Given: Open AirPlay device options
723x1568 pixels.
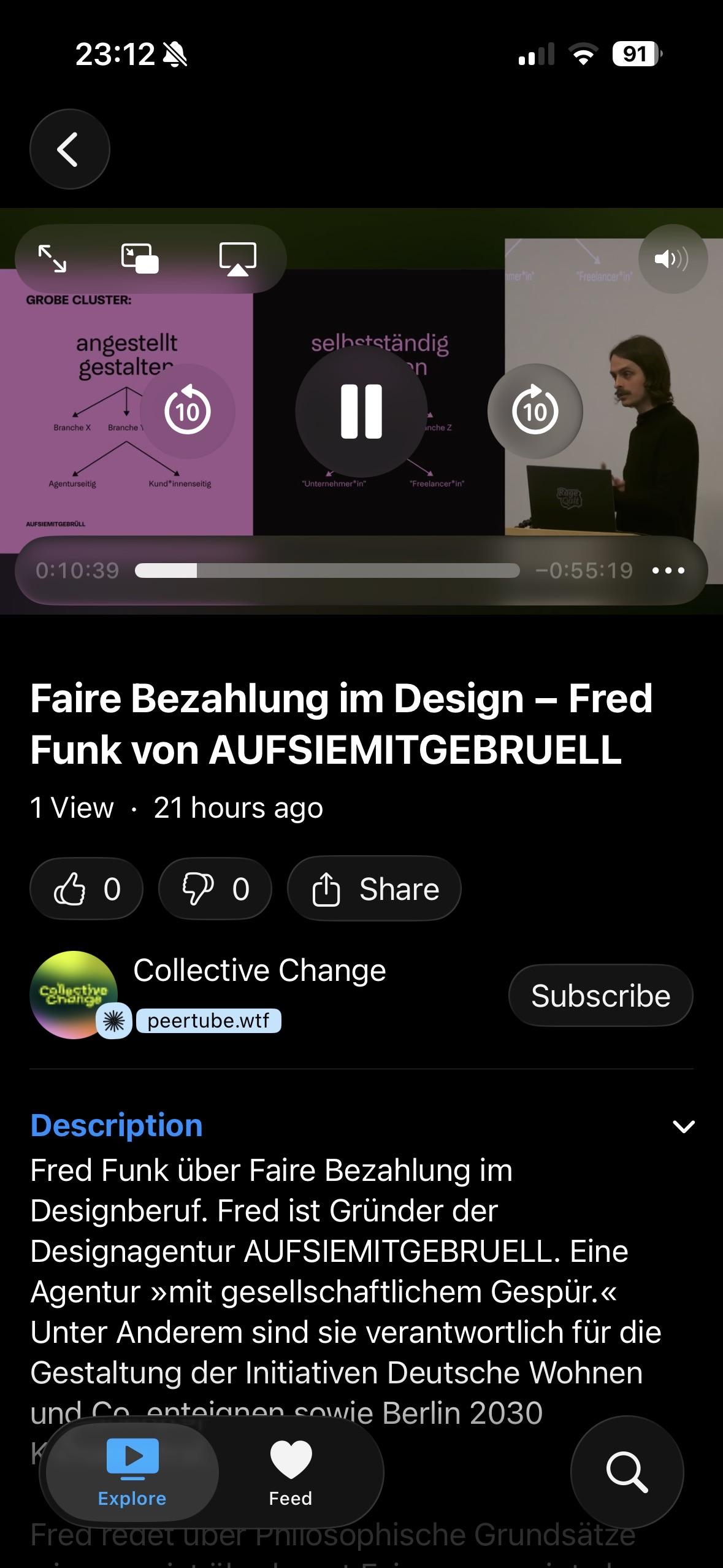Looking at the screenshot, I should [x=238, y=258].
